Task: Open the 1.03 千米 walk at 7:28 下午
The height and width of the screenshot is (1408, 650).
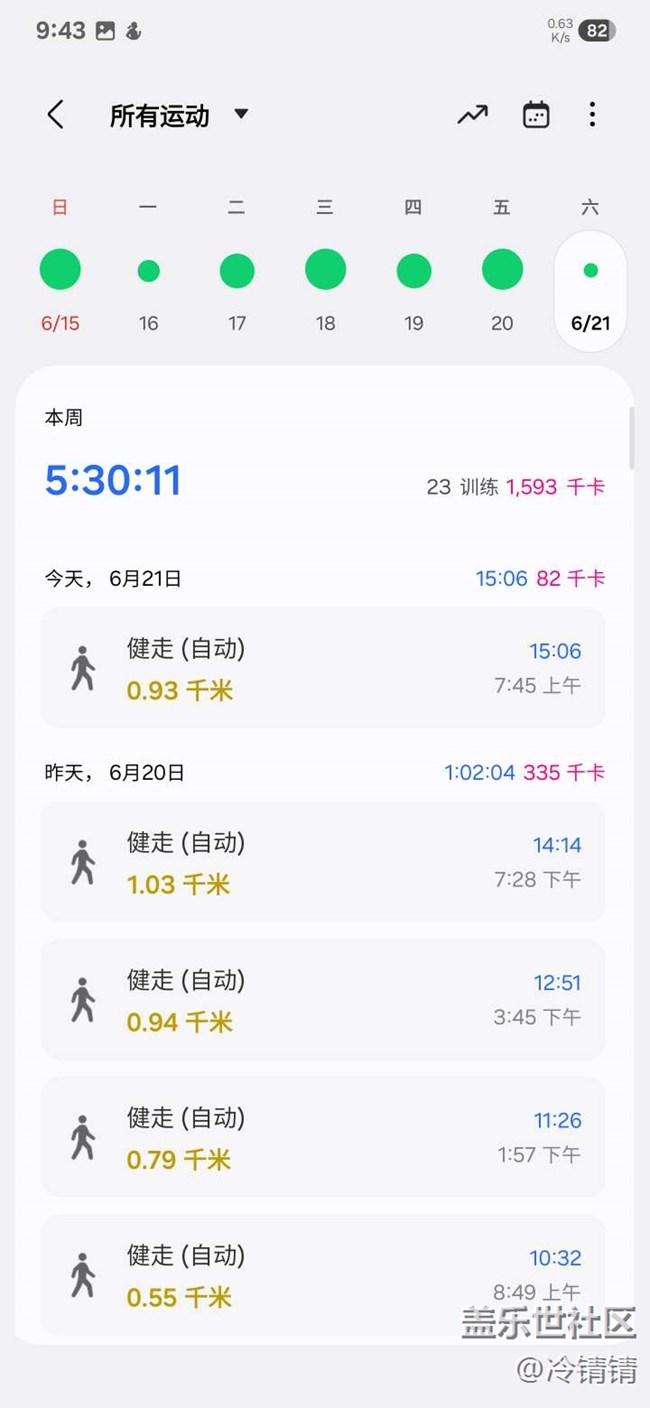Action: (x=322, y=862)
